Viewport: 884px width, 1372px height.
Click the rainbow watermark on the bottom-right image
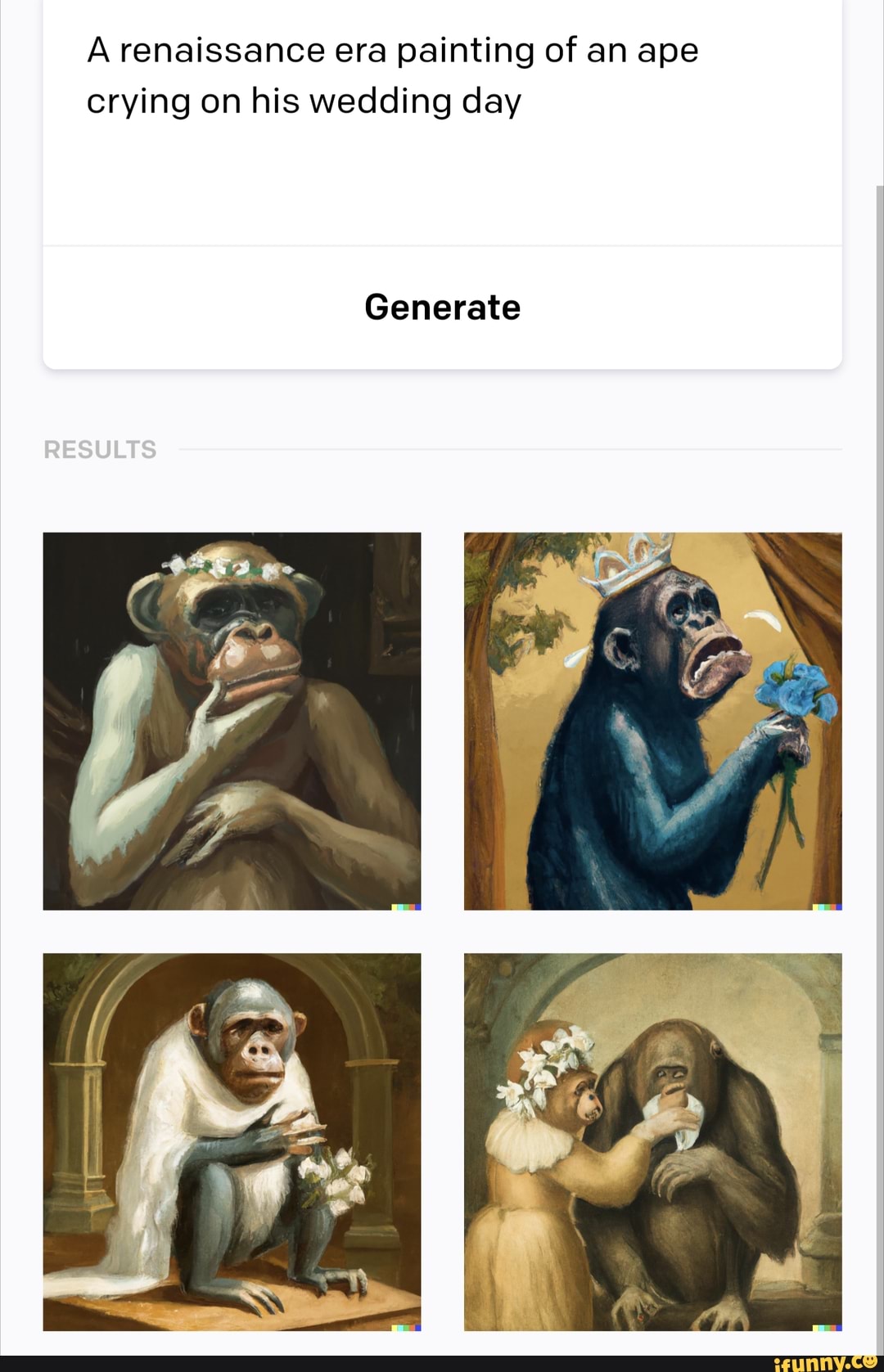point(827,1327)
